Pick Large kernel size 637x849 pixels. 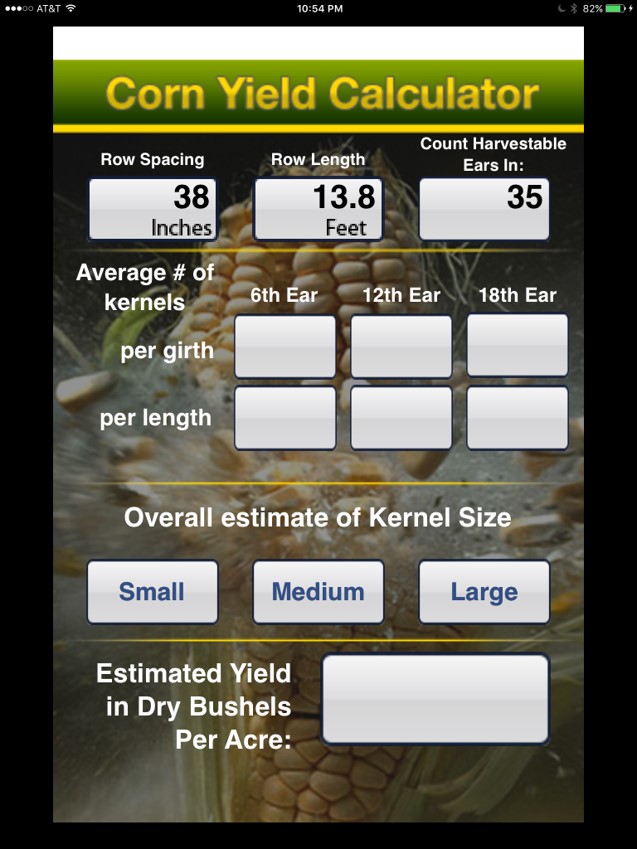click(x=484, y=592)
